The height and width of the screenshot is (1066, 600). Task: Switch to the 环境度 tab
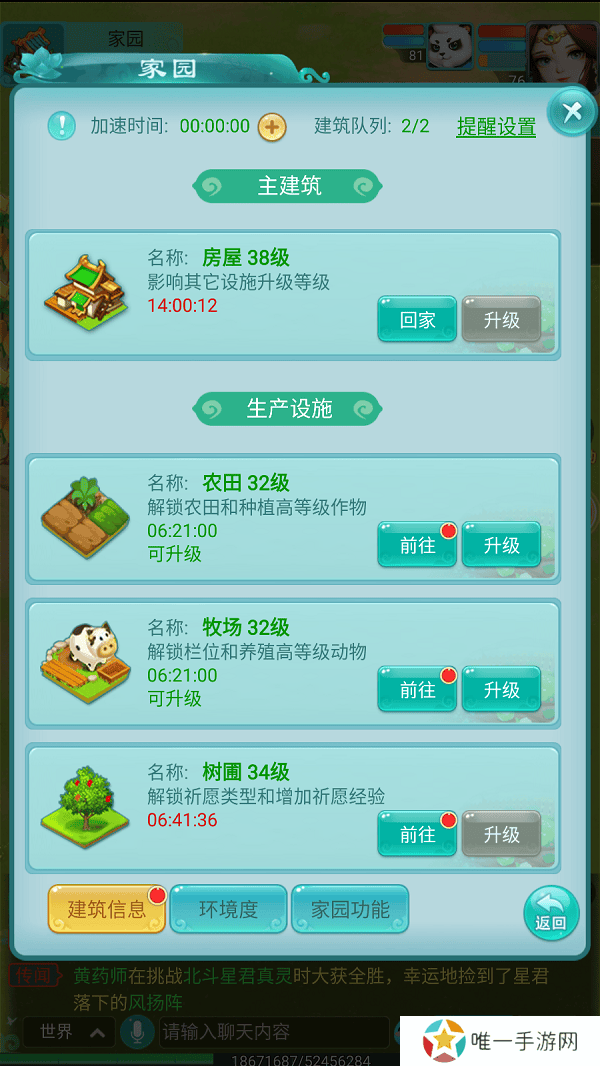(228, 909)
